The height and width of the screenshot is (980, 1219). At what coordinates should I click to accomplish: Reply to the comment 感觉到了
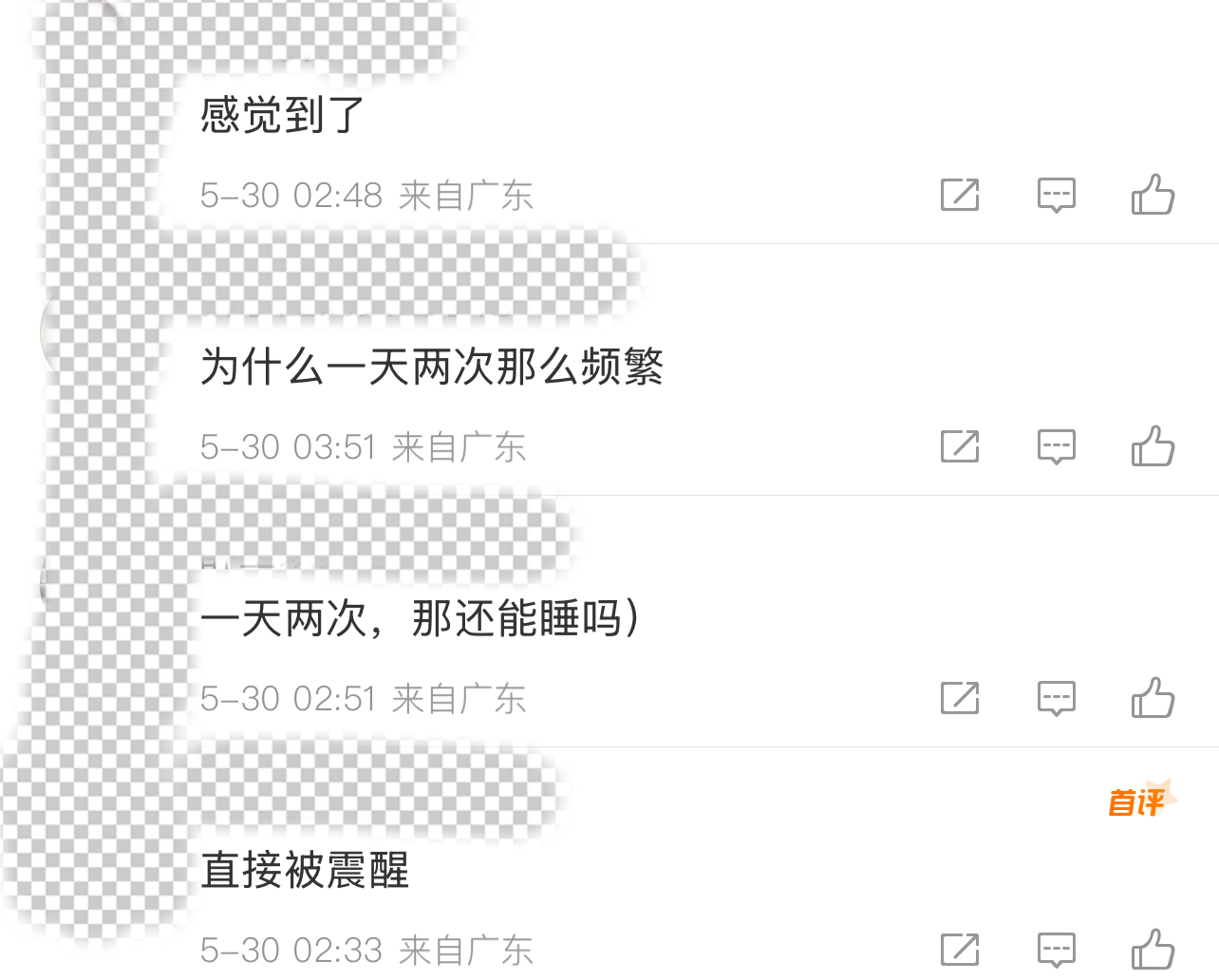1056,195
